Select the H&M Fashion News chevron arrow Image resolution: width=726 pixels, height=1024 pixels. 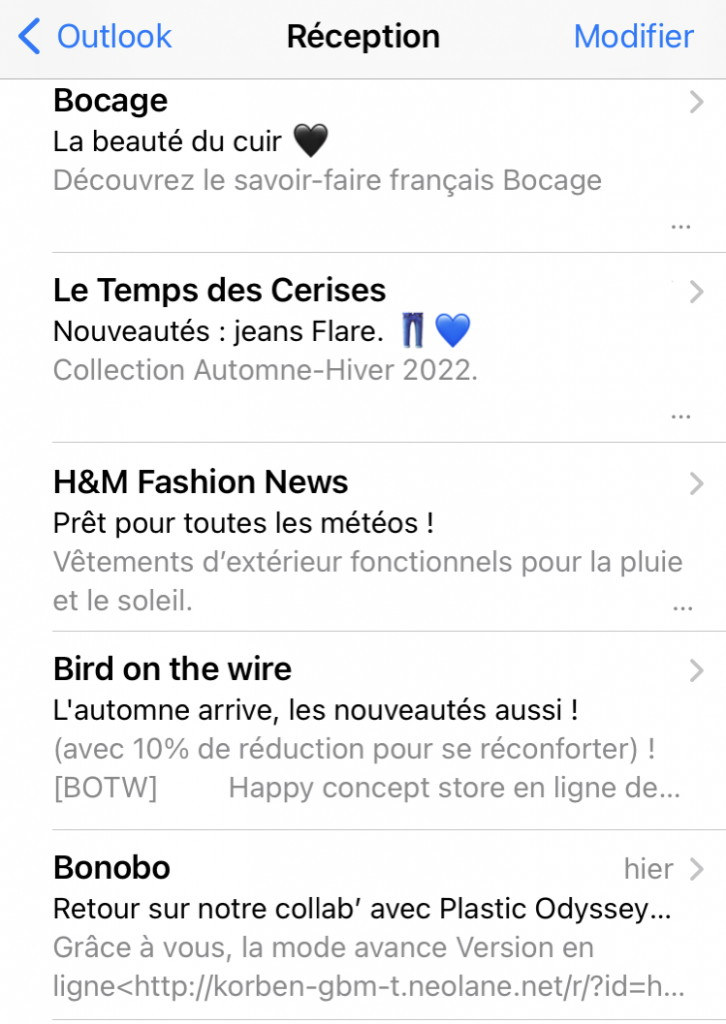(695, 483)
